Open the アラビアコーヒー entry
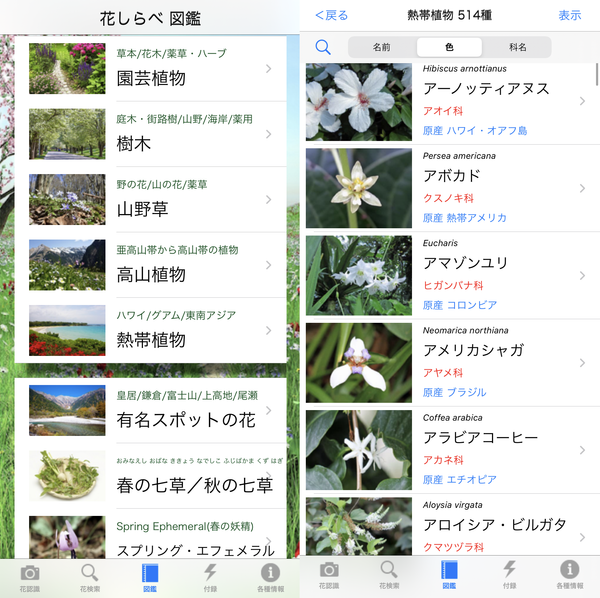 pyautogui.click(x=450, y=450)
